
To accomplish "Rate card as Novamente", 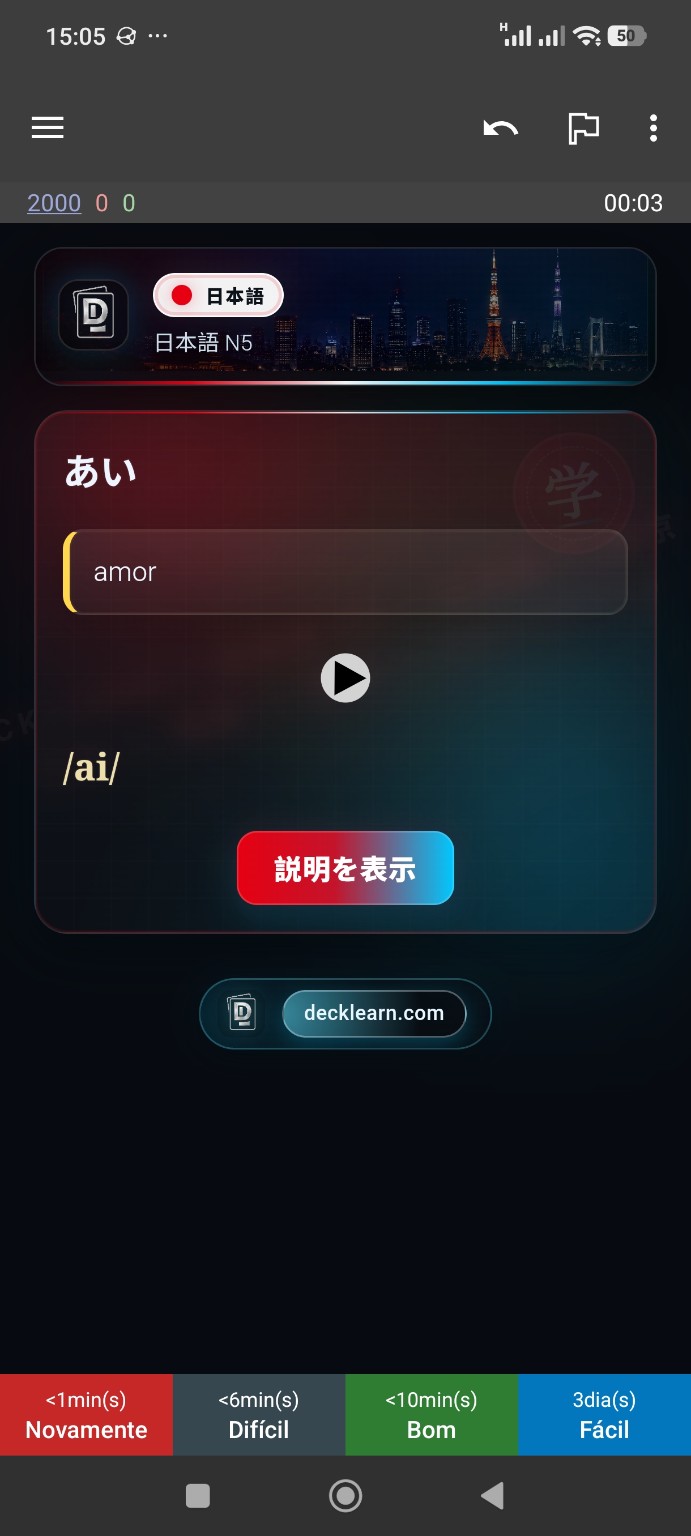I will coord(86,1415).
